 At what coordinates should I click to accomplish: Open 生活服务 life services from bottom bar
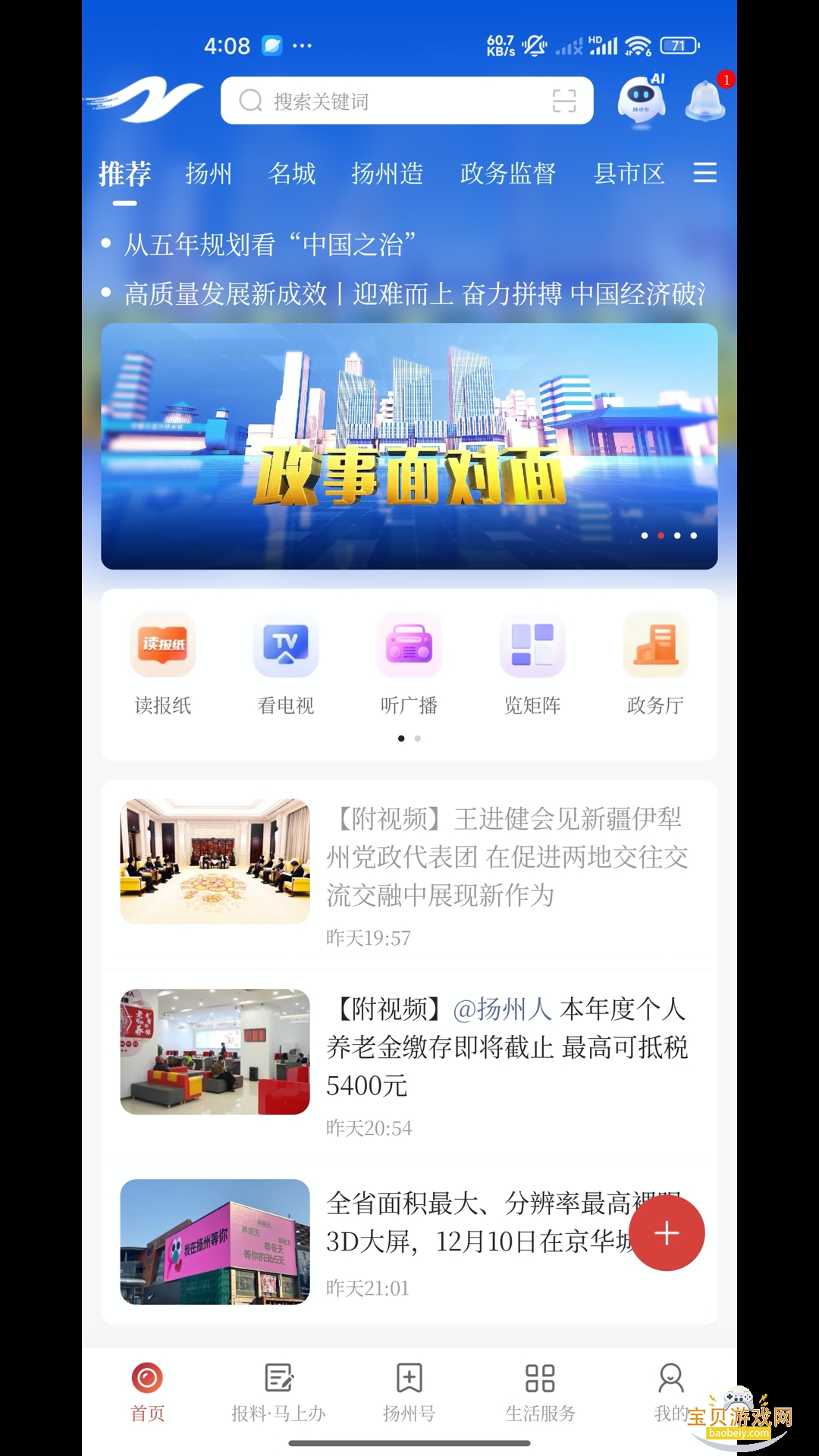coord(540,1395)
